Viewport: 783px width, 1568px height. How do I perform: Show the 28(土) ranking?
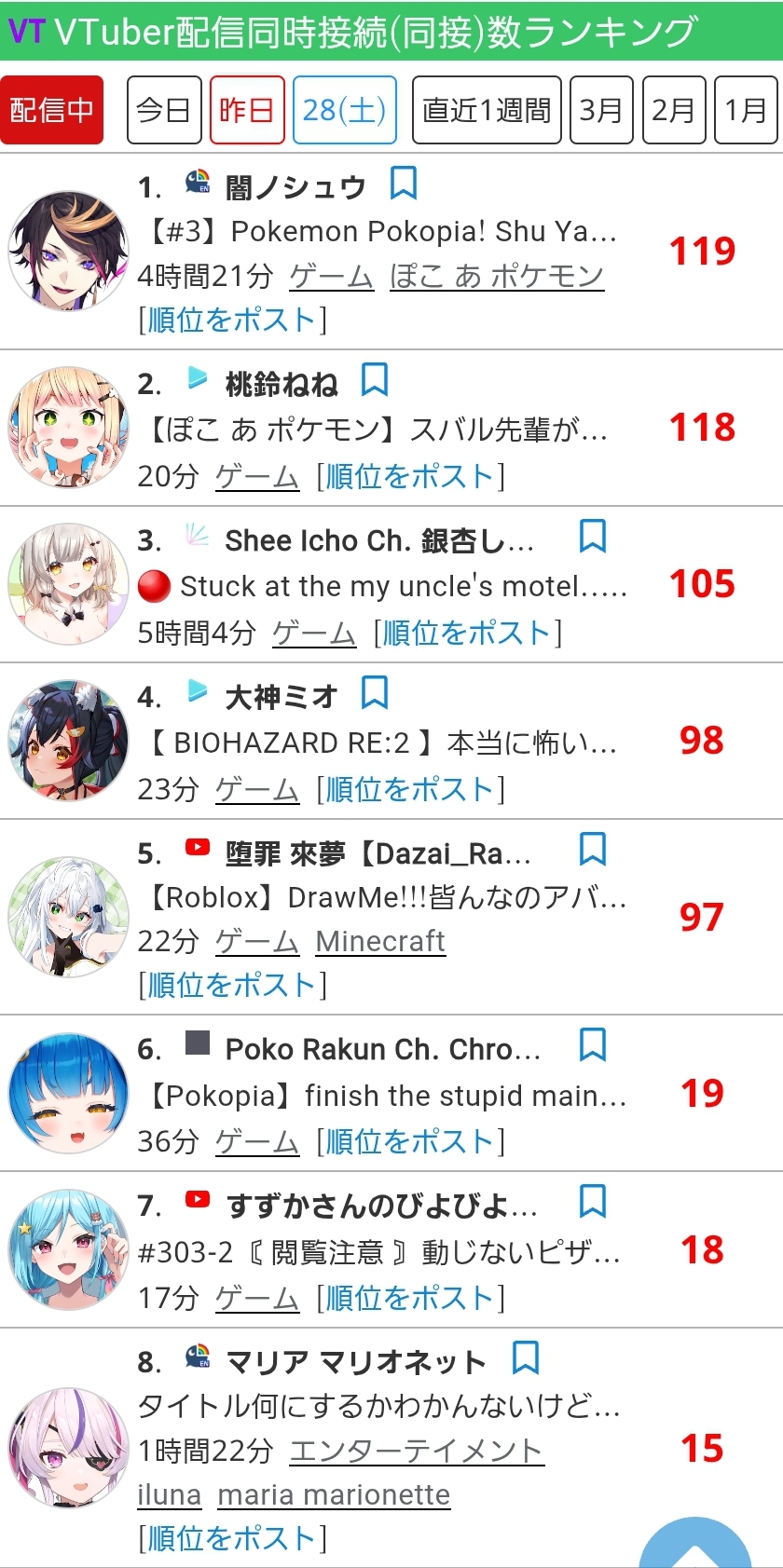(344, 111)
